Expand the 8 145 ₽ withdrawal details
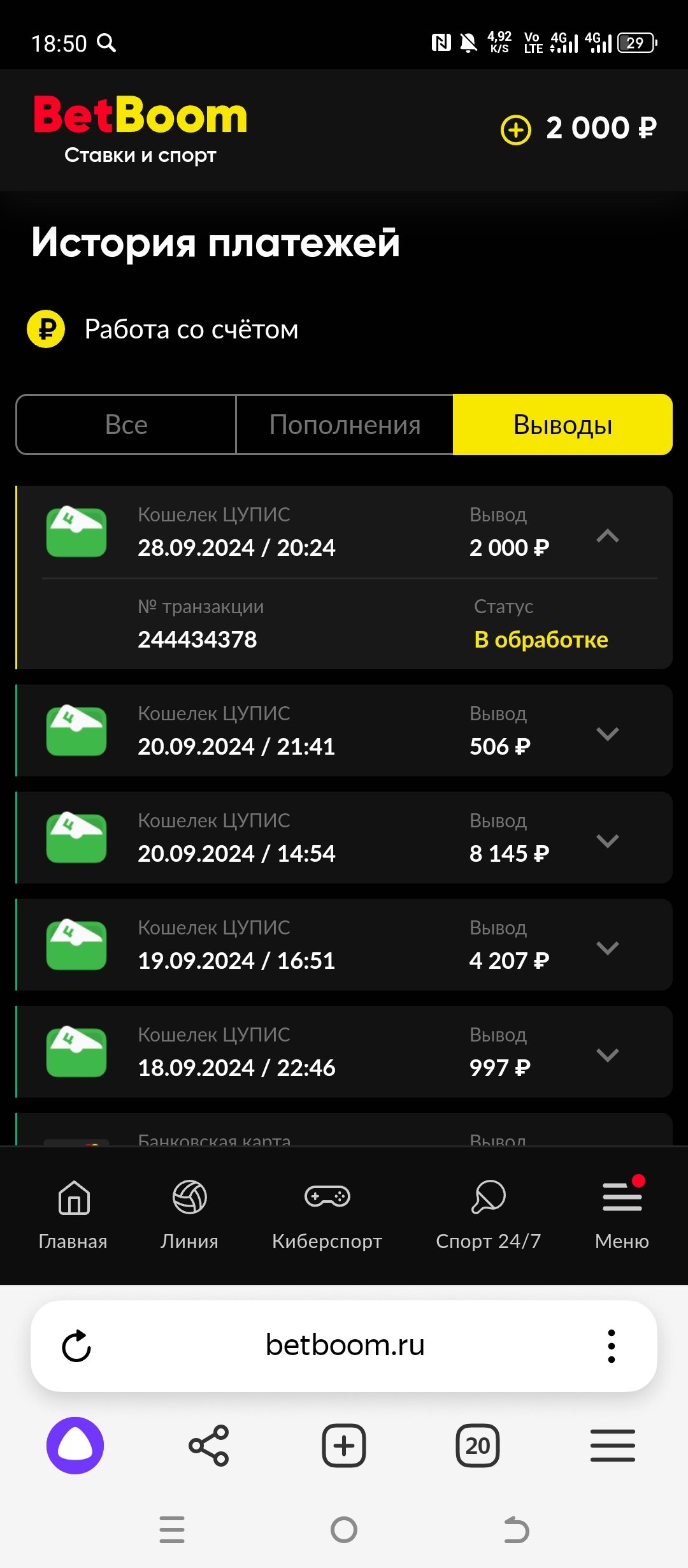This screenshot has width=688, height=1568. [x=607, y=841]
